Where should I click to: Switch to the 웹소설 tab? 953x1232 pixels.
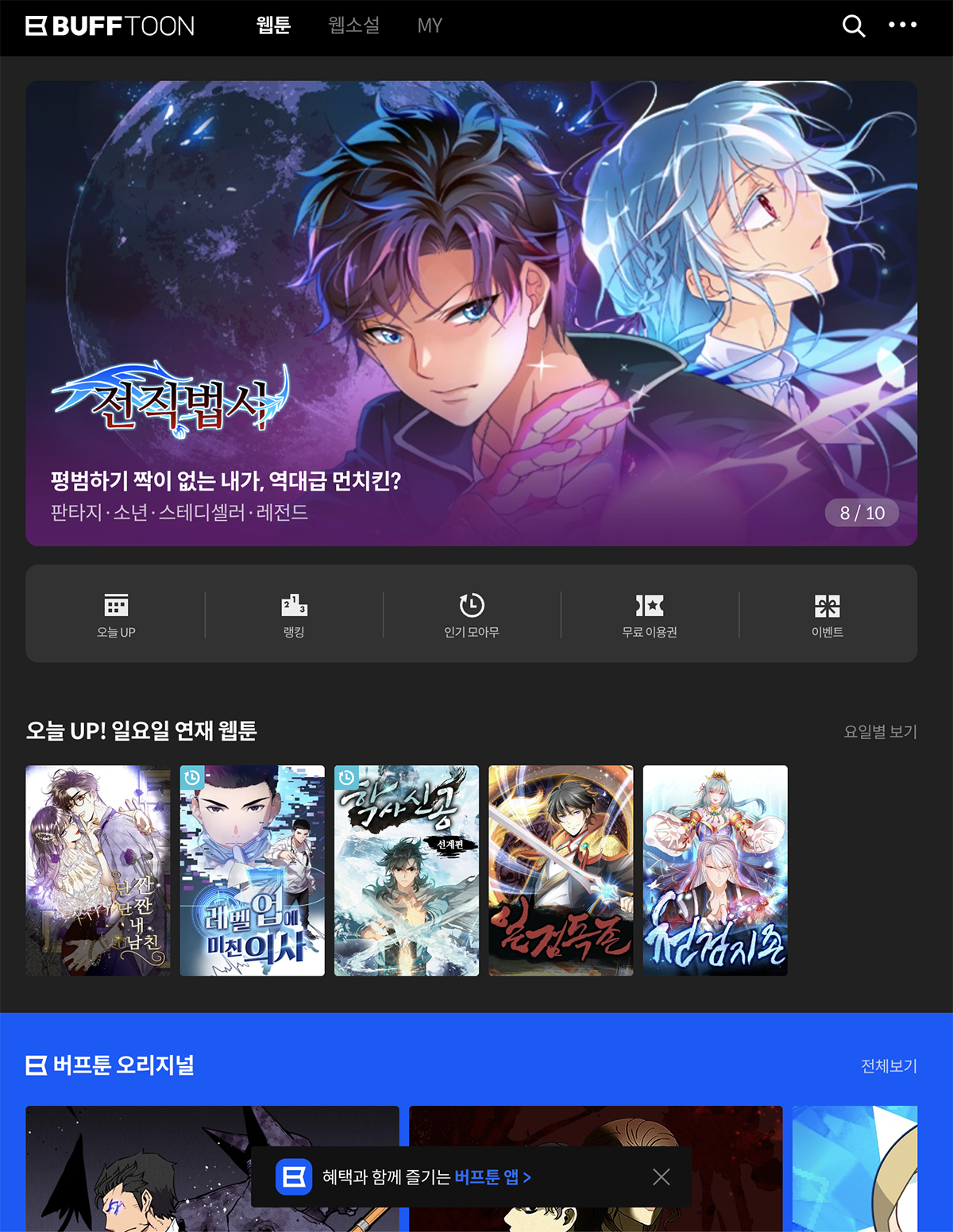point(354,25)
